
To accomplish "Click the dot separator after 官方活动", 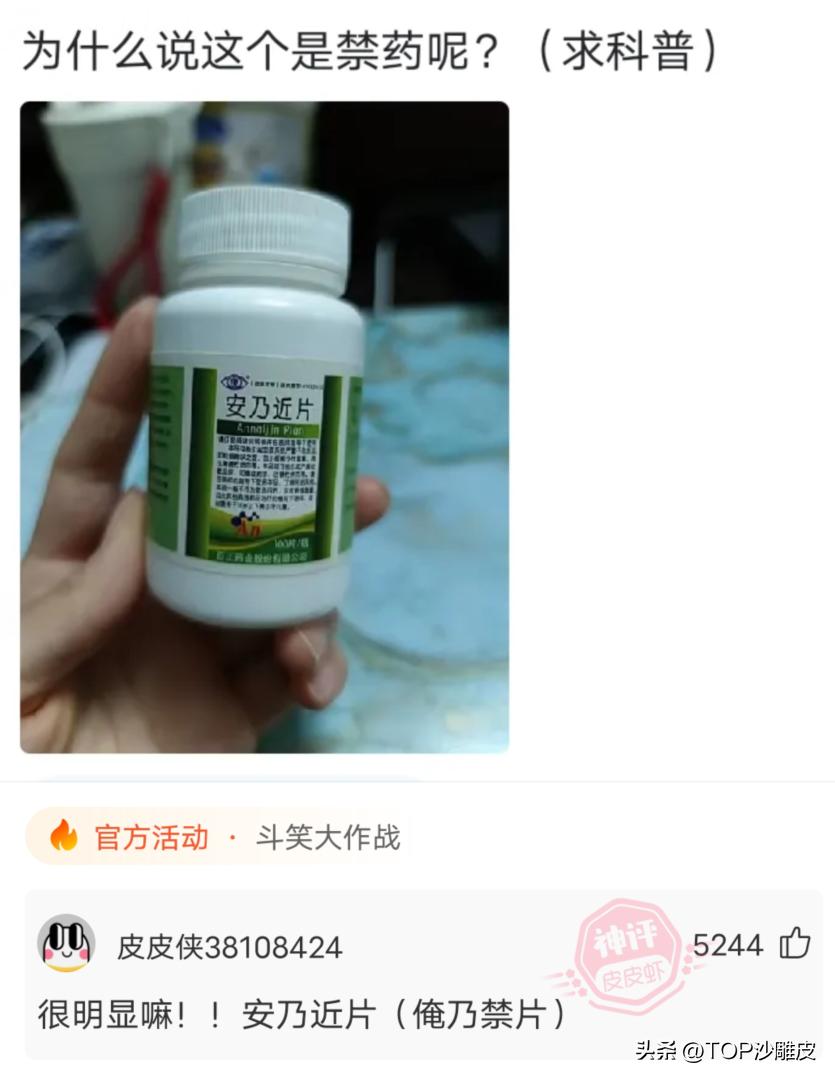I will coord(228,838).
